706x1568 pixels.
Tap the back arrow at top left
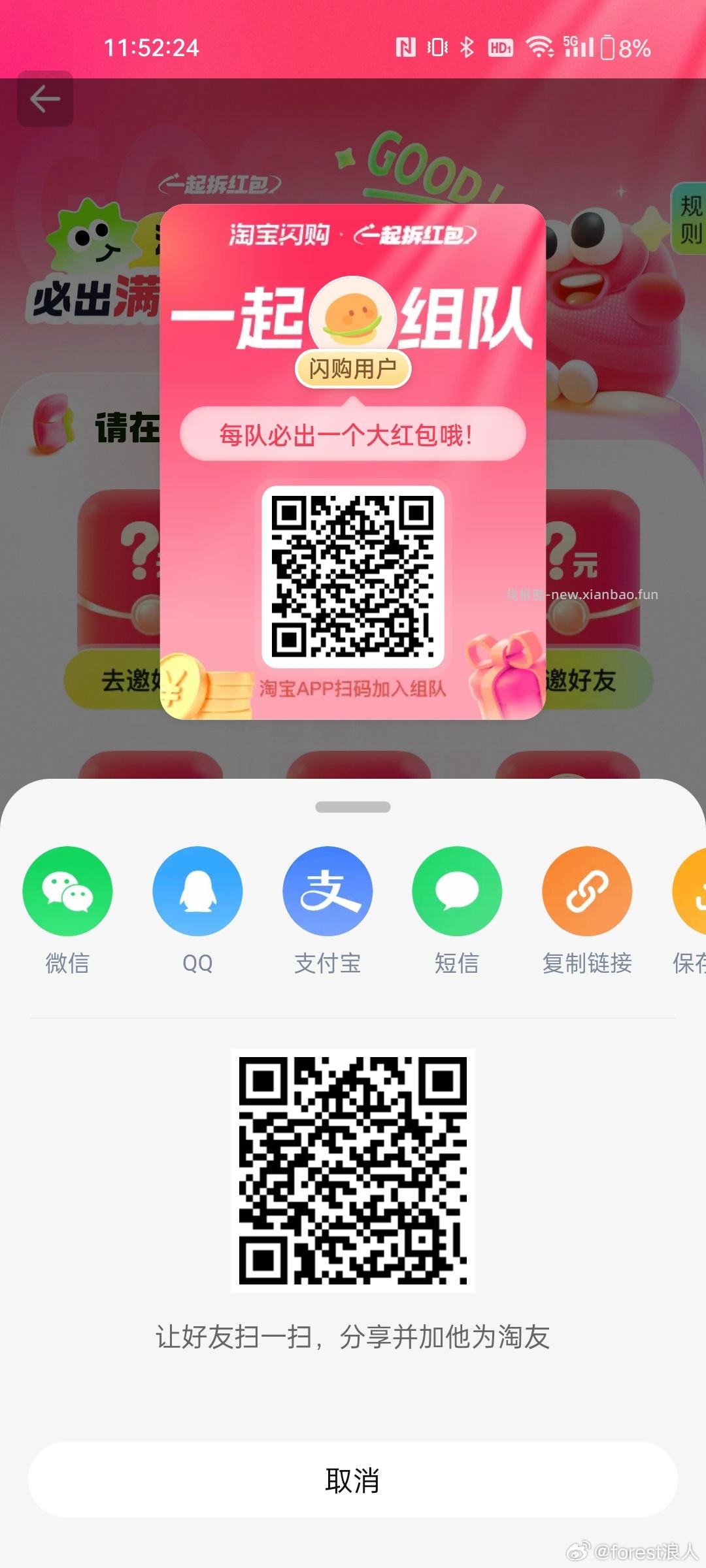click(x=43, y=98)
